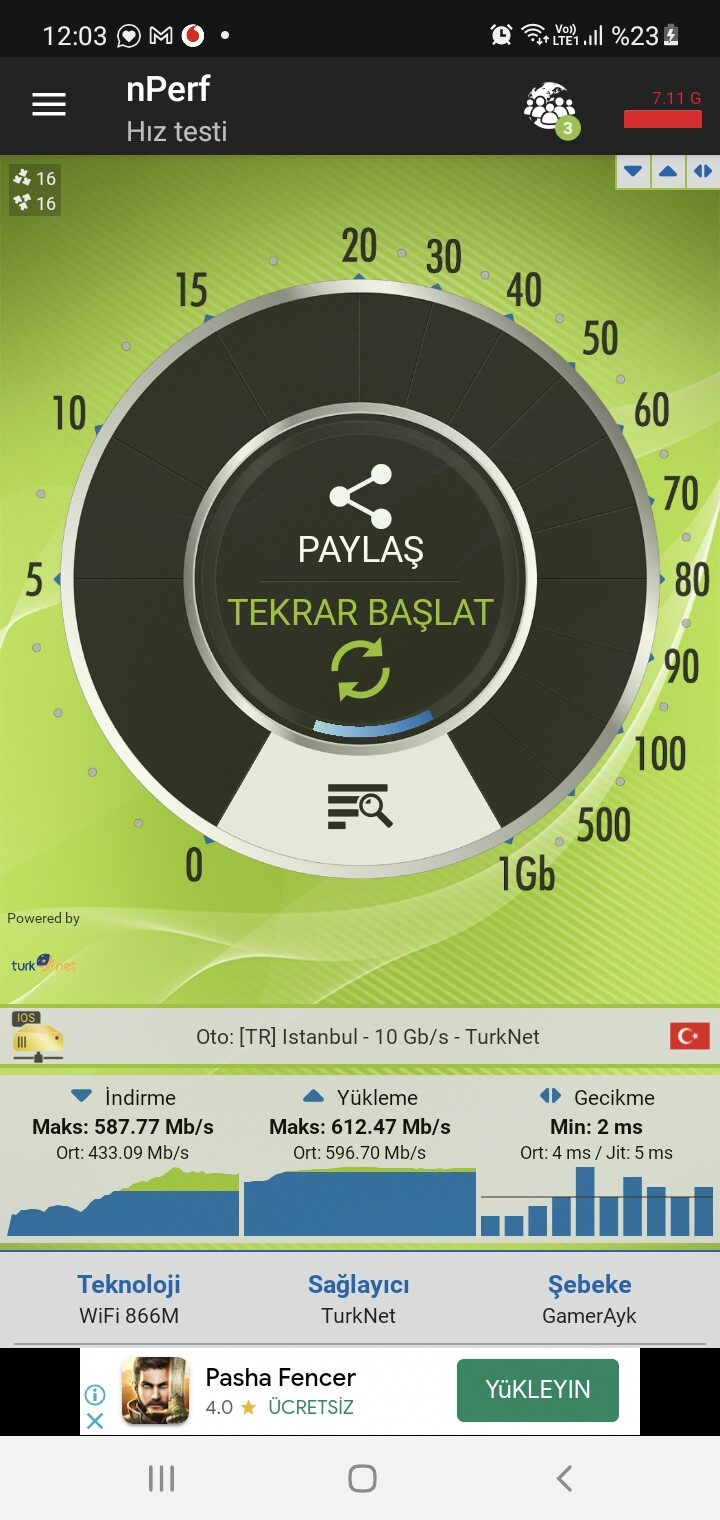The width and height of the screenshot is (720, 1520).
Task: Open the hamburger drawer menu
Action: (x=49, y=105)
